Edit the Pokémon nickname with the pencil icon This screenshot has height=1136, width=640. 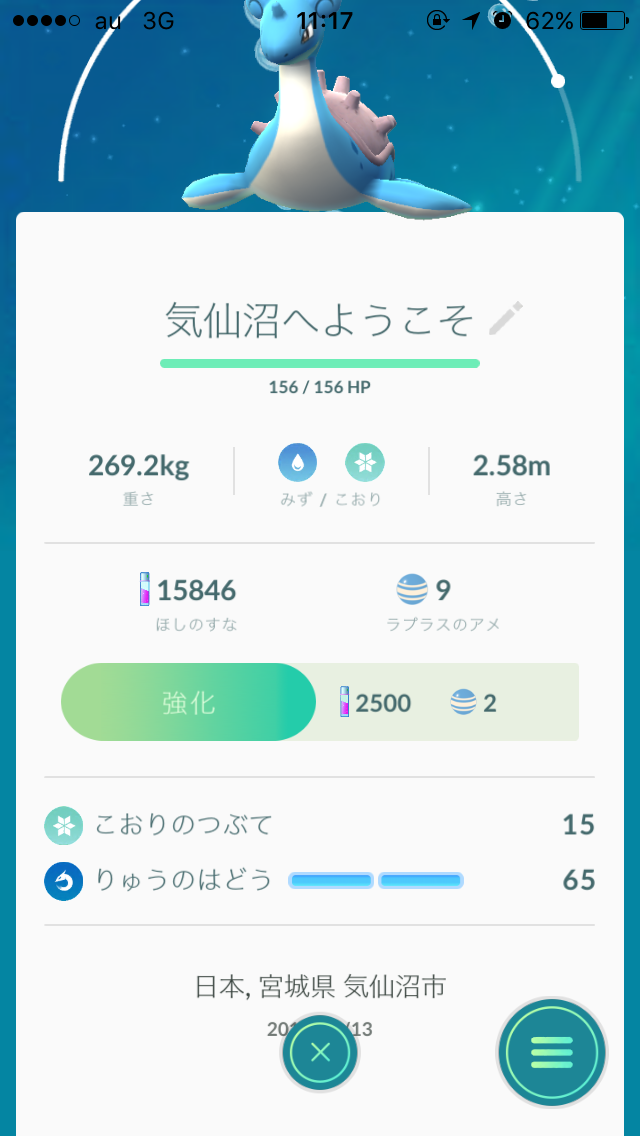coord(506,320)
